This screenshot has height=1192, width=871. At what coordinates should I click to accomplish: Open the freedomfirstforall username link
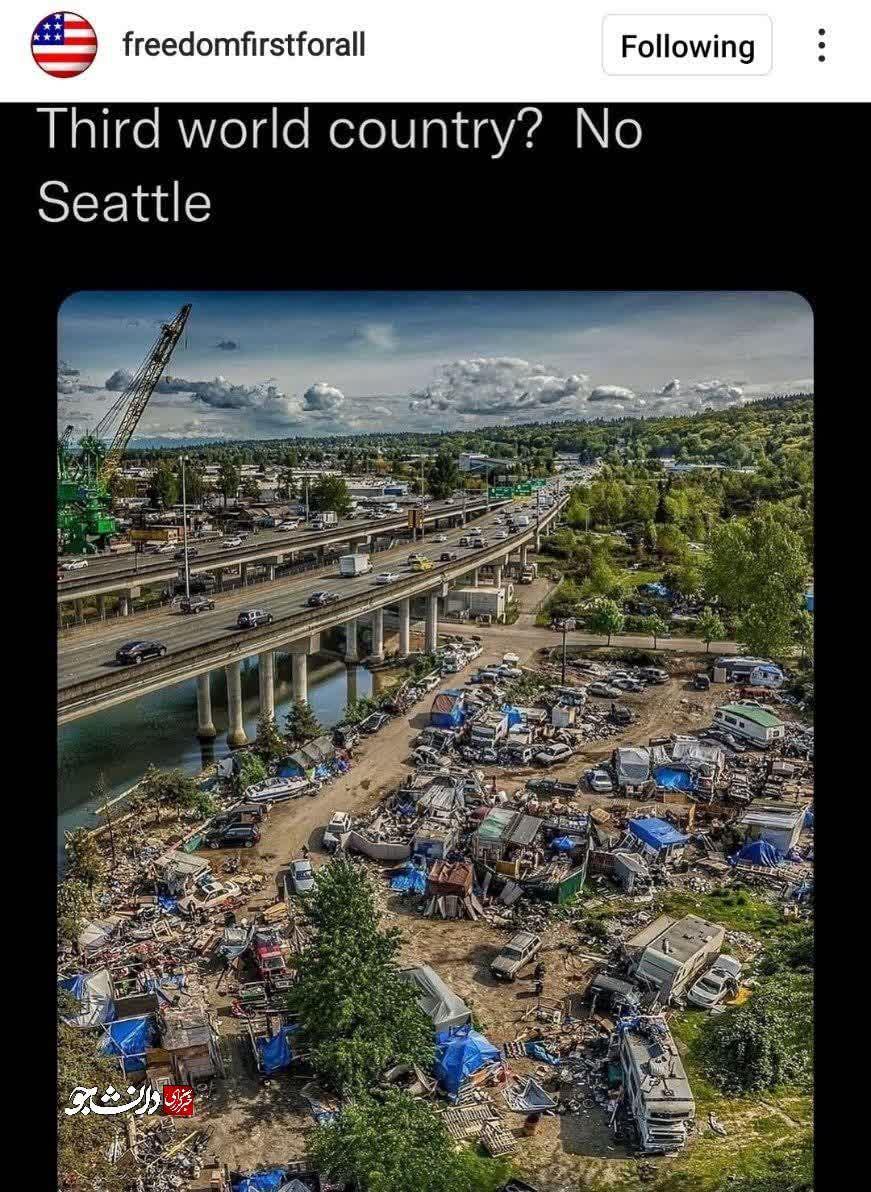[x=243, y=45]
